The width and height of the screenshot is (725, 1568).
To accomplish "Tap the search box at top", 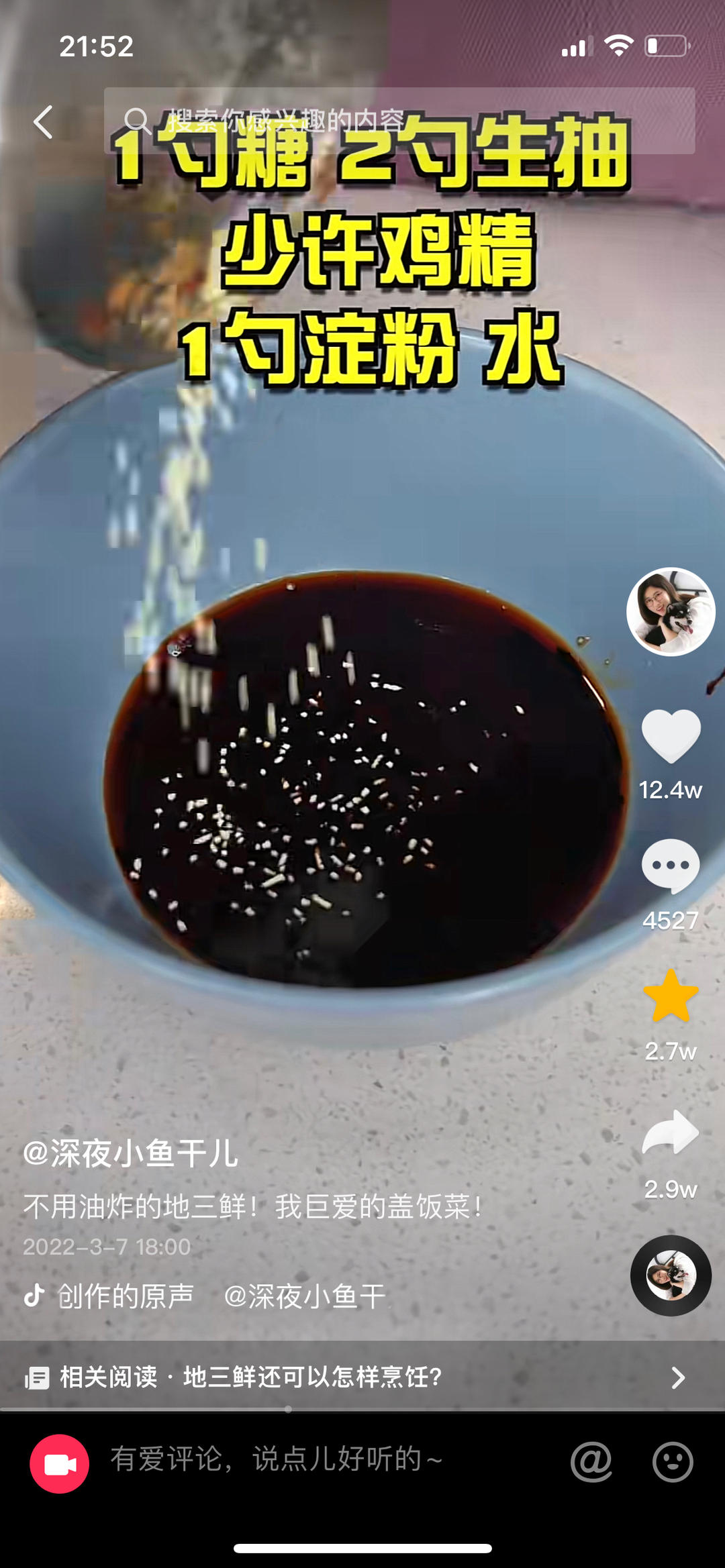I will [x=399, y=121].
